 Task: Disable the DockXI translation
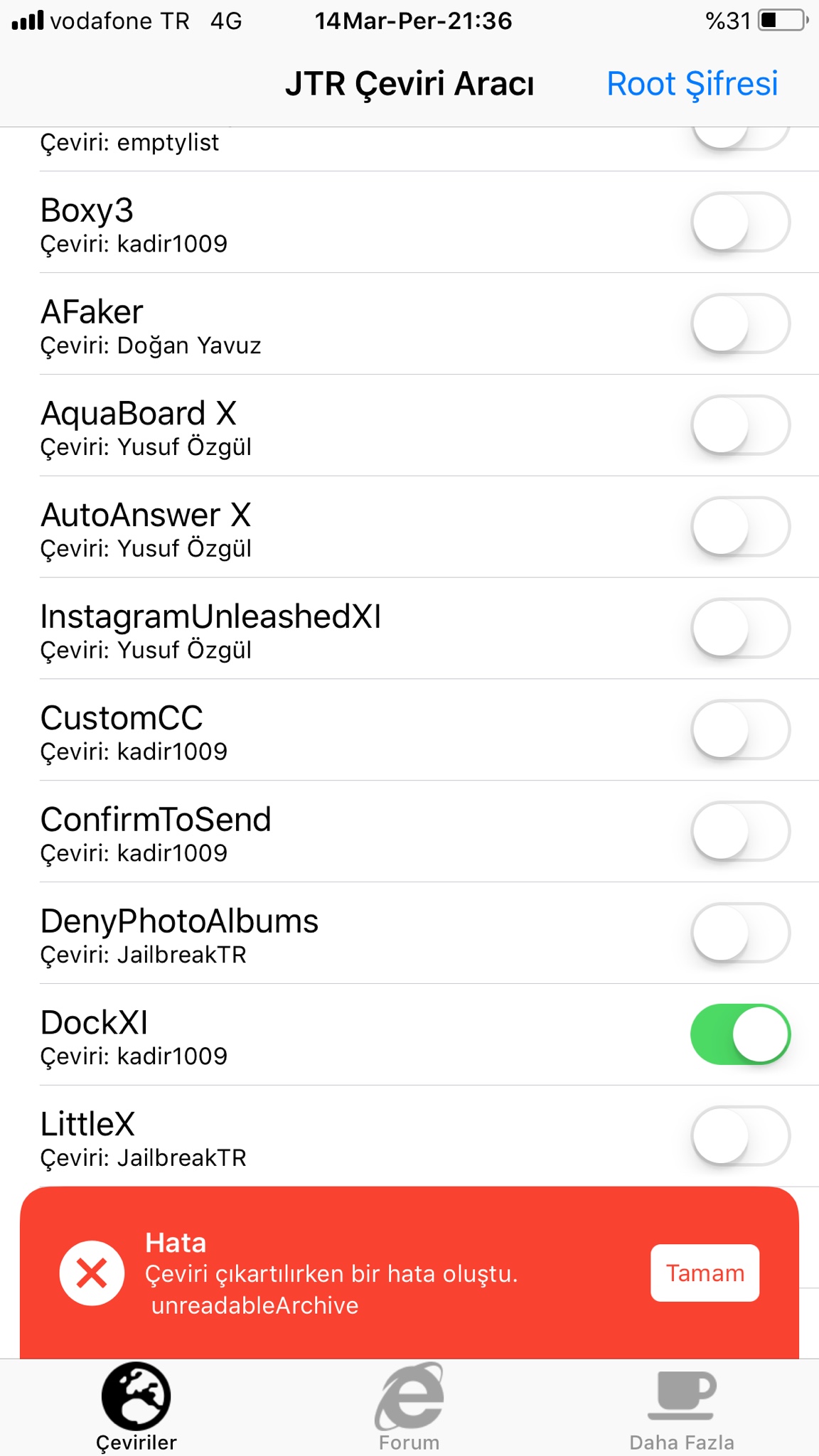pyautogui.click(x=740, y=1034)
